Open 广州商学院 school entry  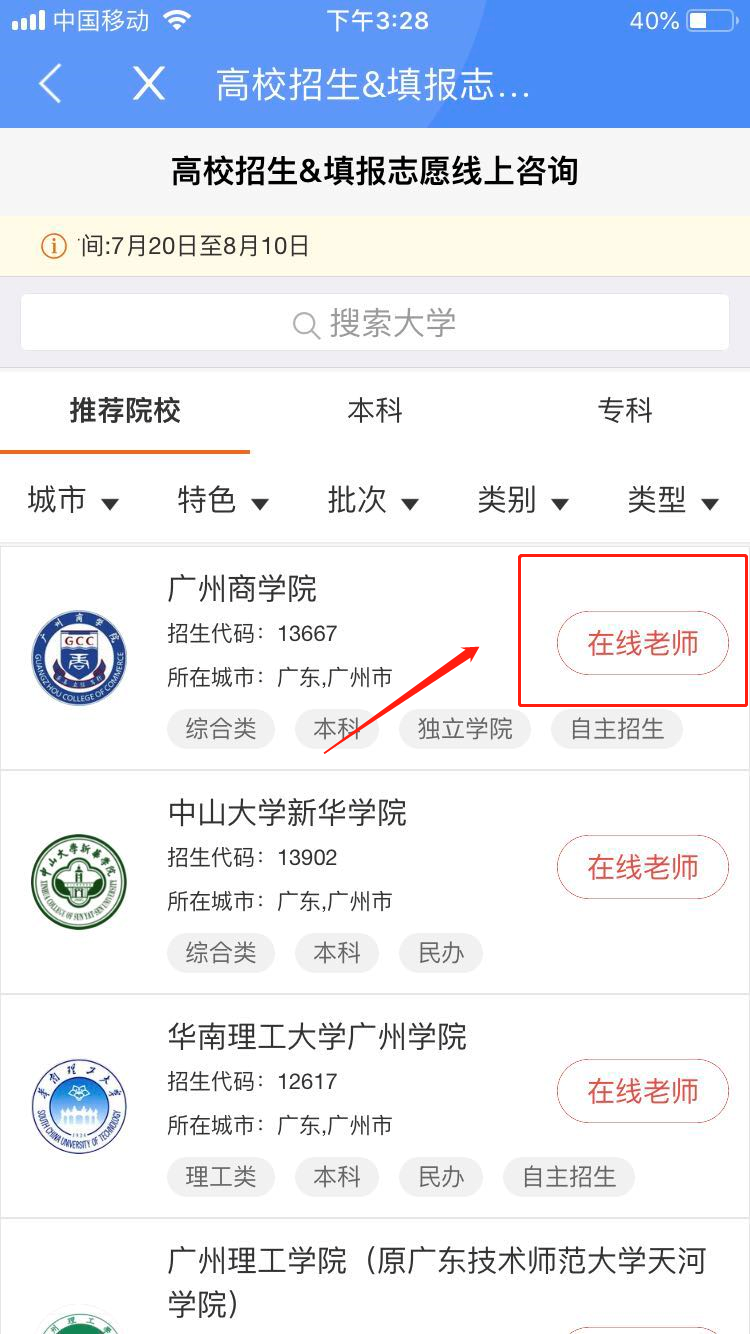(x=243, y=589)
